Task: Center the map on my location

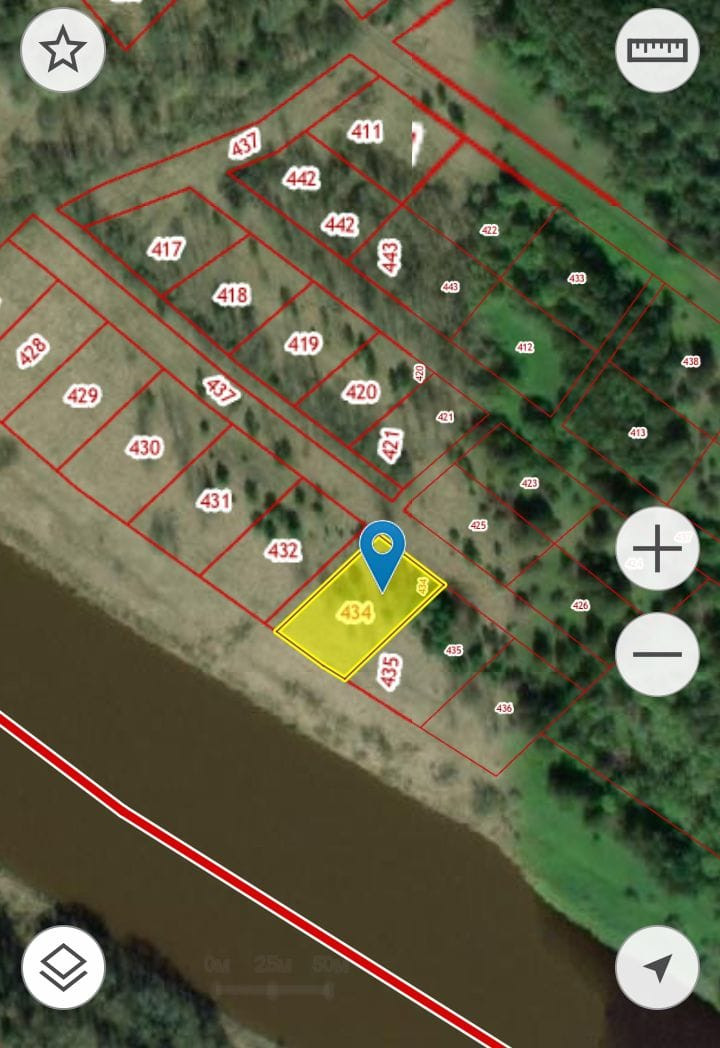Action: (x=657, y=967)
